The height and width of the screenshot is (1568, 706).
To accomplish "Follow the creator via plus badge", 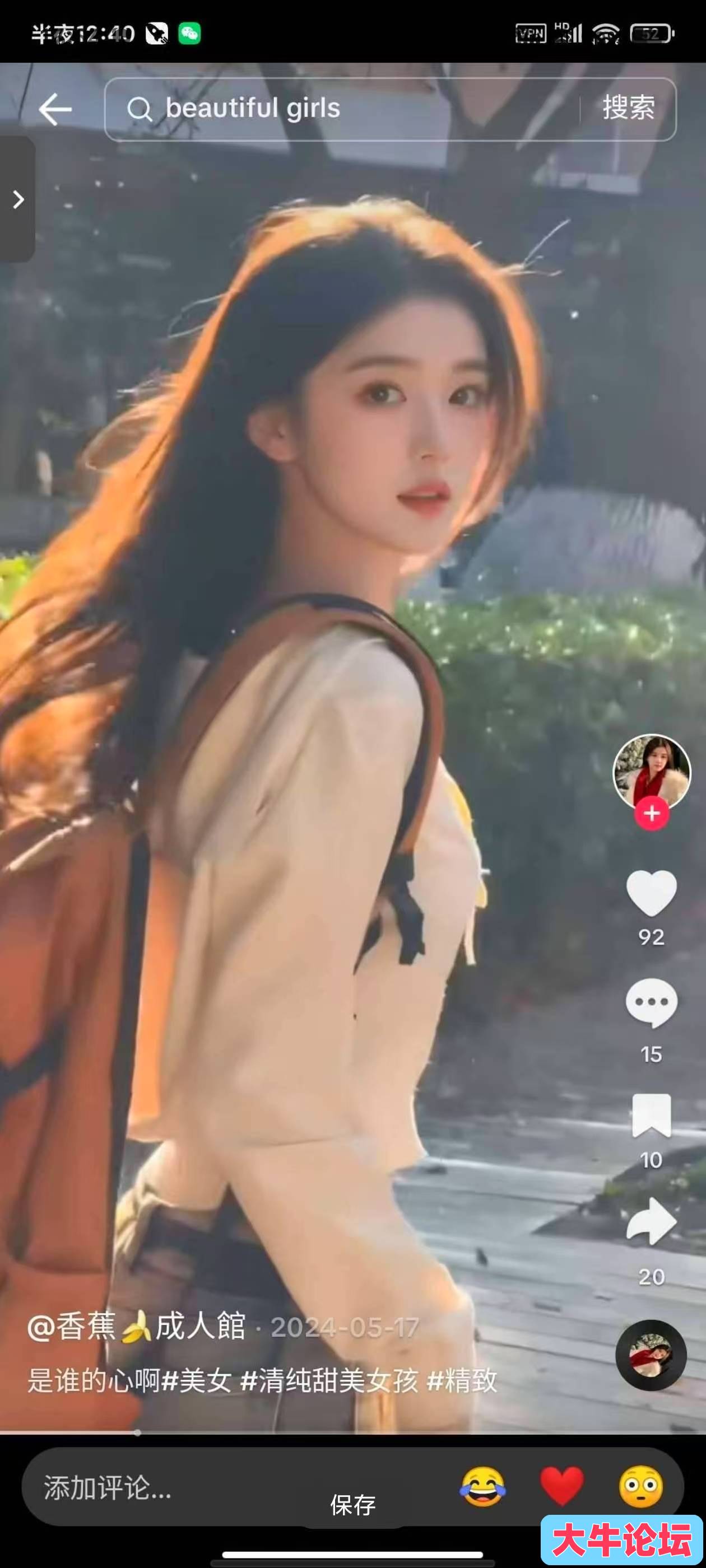I will tap(652, 813).
